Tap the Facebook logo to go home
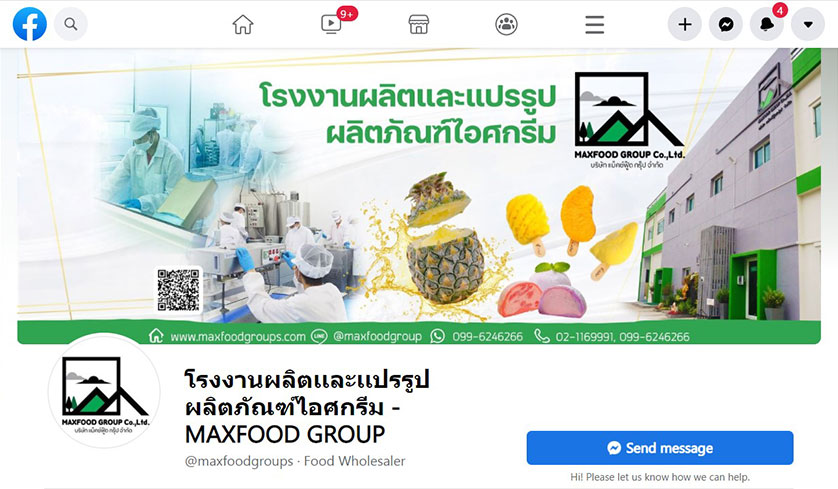 [29, 24]
